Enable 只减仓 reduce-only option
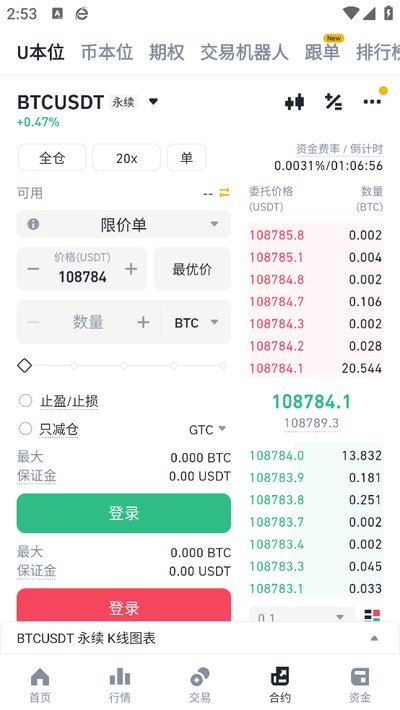The image size is (400, 710). [x=25, y=429]
